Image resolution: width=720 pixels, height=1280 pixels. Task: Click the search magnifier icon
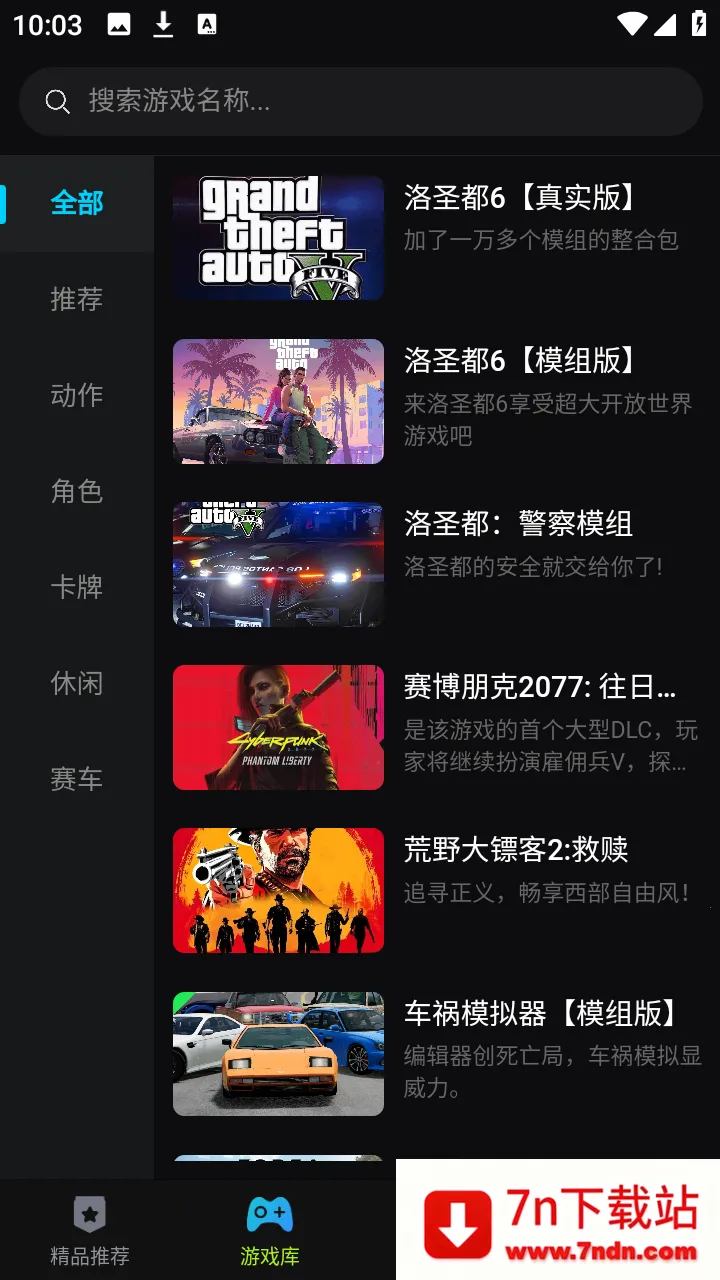[x=57, y=101]
